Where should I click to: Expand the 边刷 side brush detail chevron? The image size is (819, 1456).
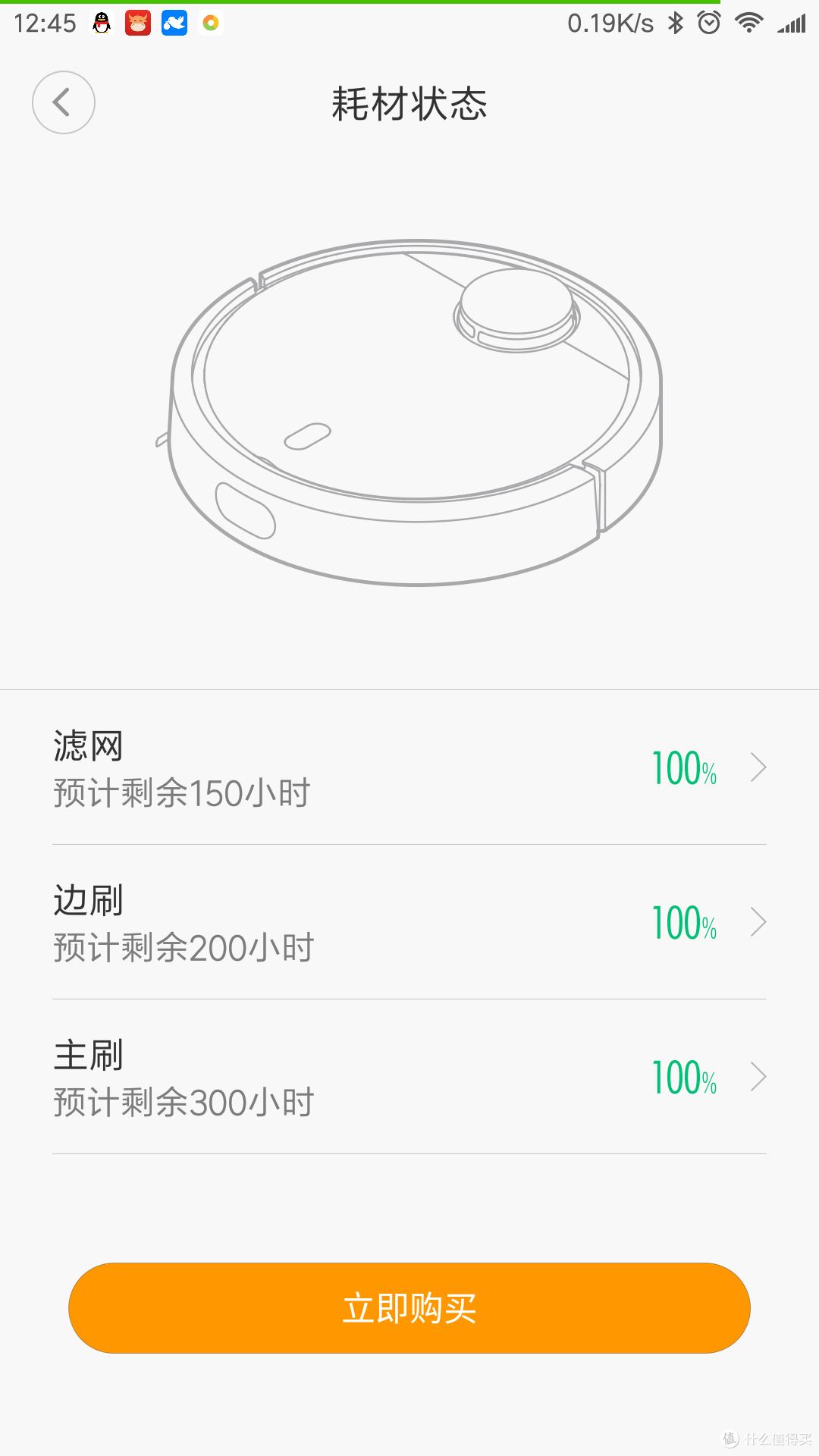[x=758, y=922]
